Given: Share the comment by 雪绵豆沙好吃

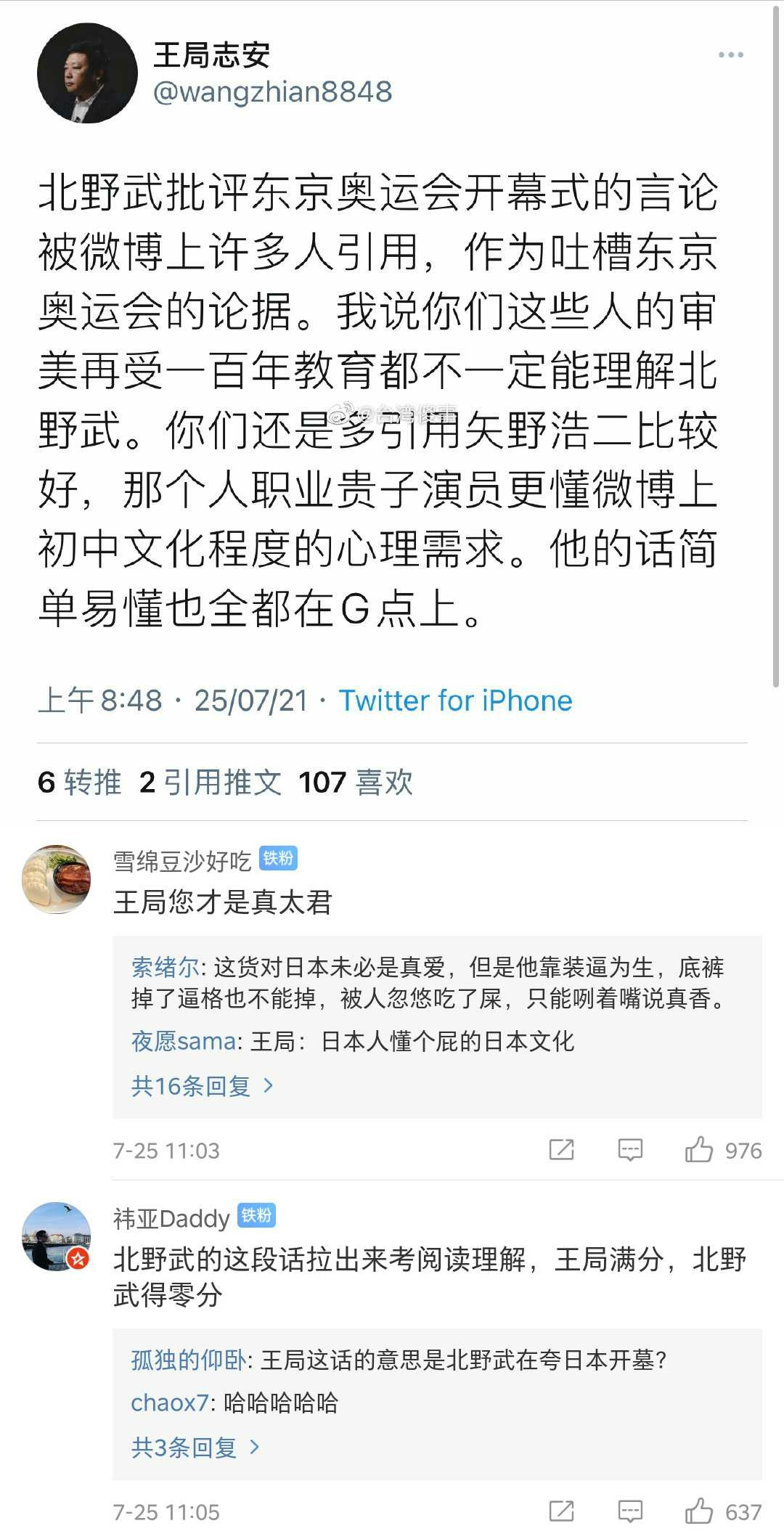Looking at the screenshot, I should pos(561,1150).
